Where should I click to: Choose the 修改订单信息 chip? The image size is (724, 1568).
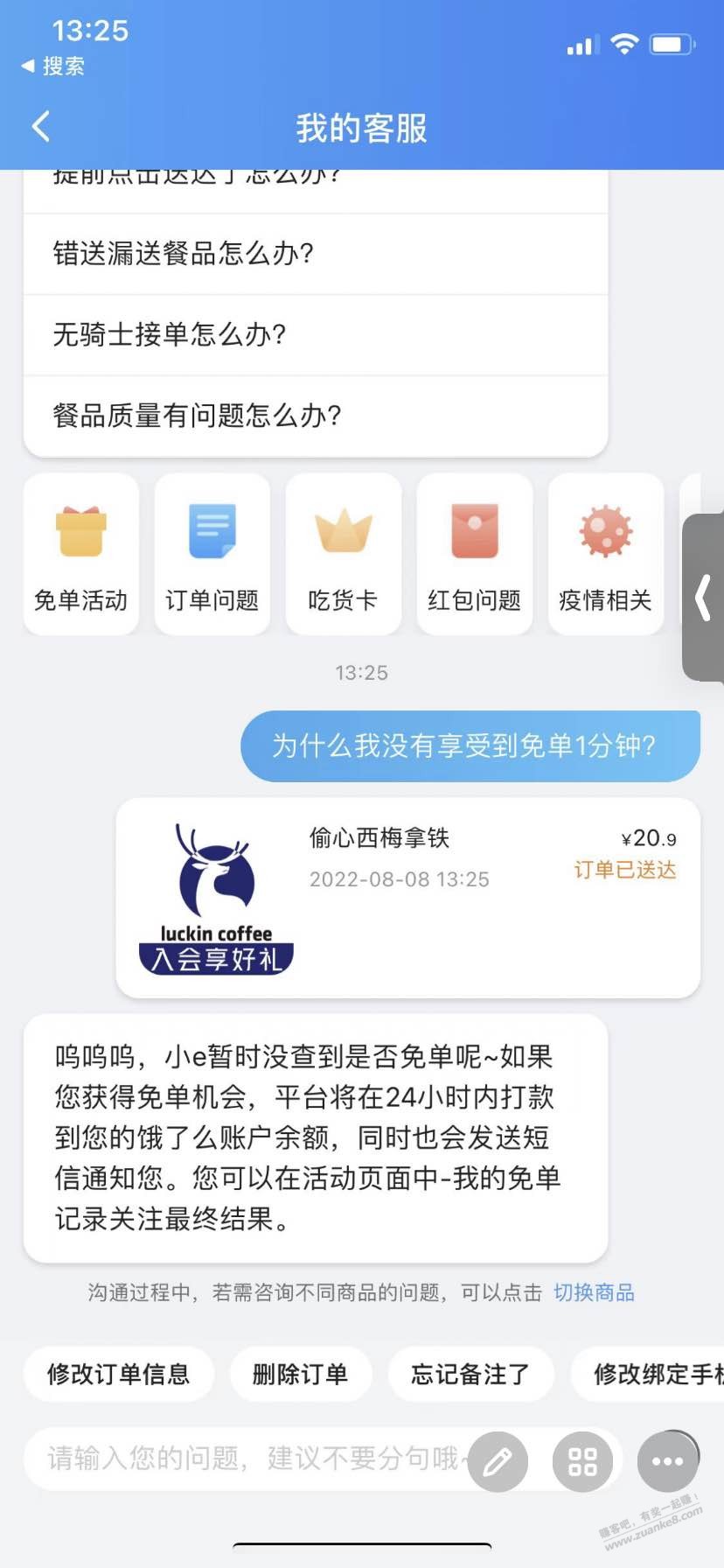[x=118, y=1374]
